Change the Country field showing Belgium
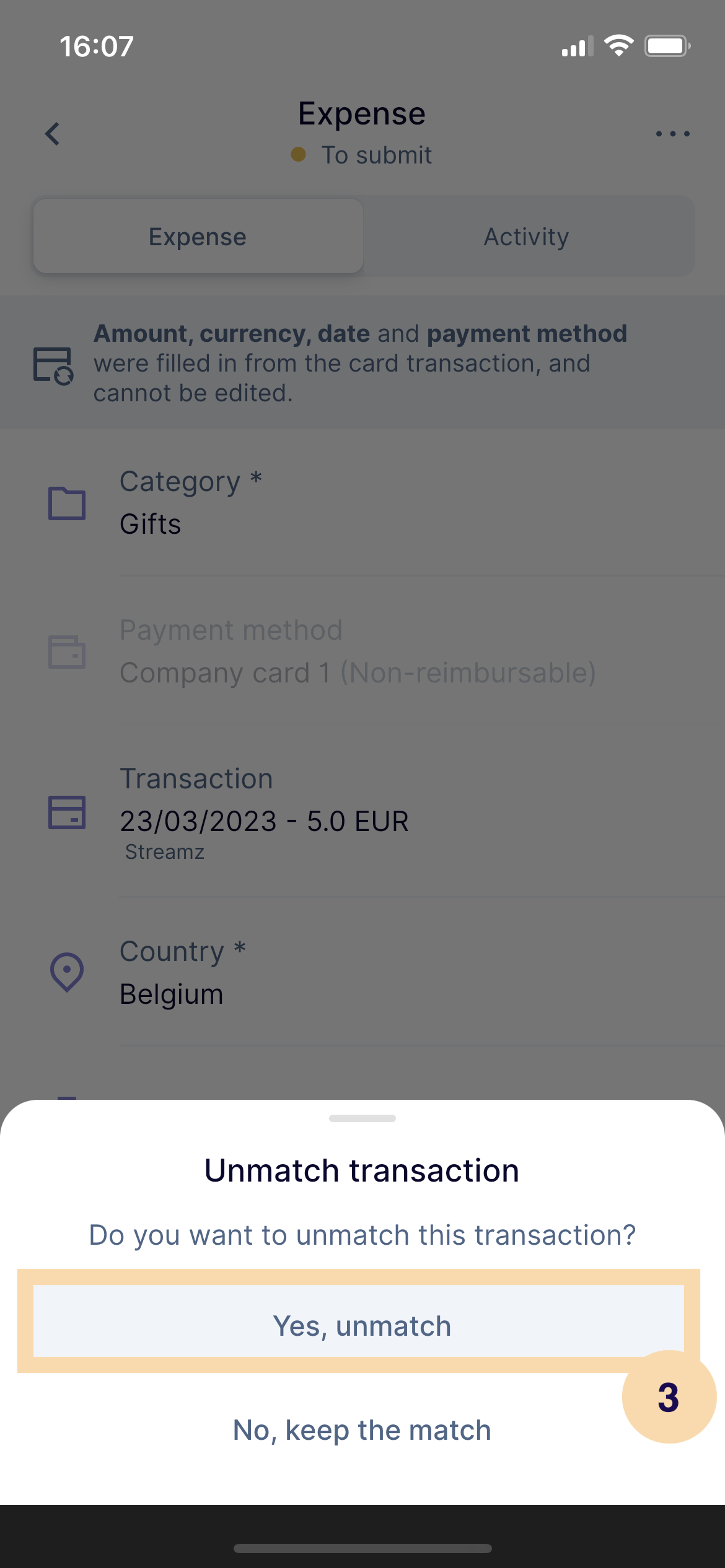725x1568 pixels. (362, 972)
